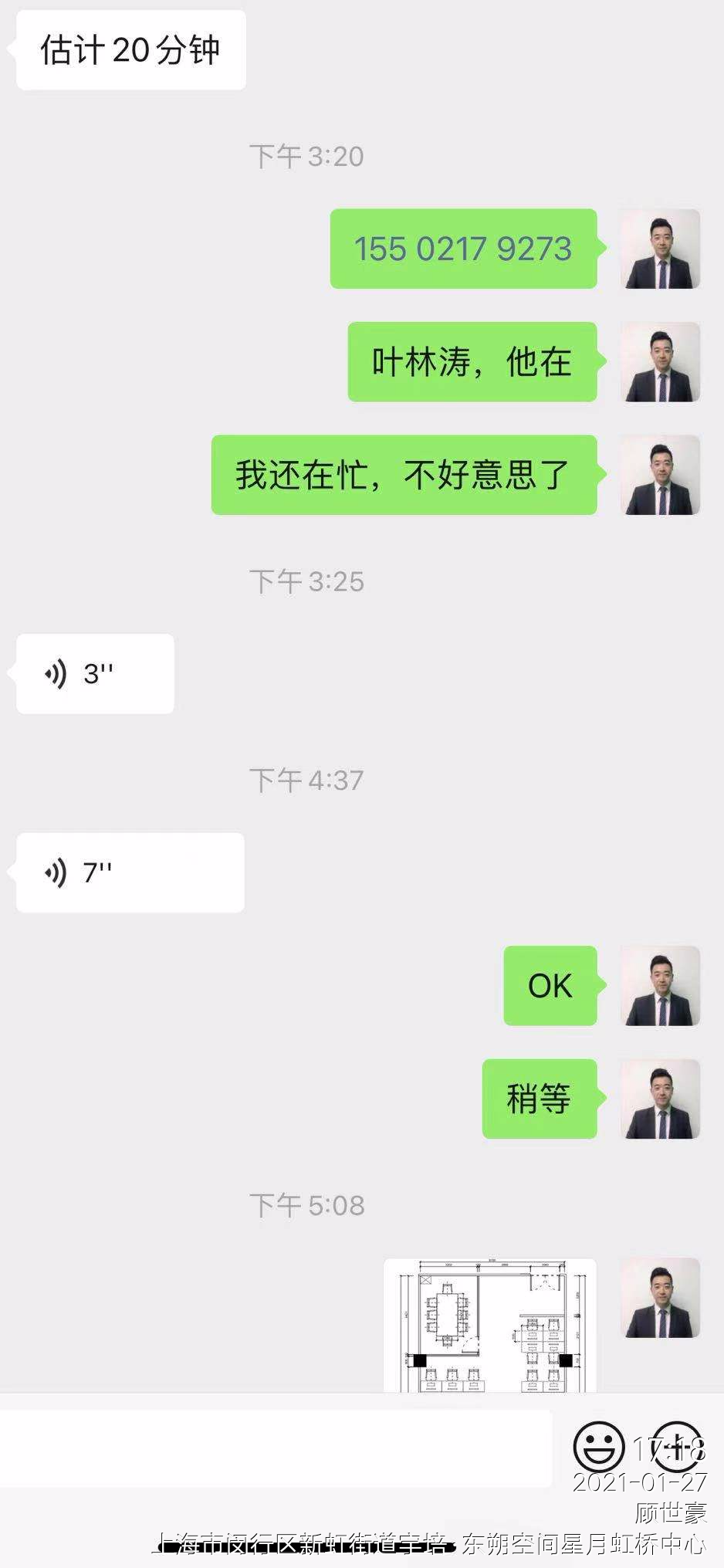Open the emoji picker

598,1448
